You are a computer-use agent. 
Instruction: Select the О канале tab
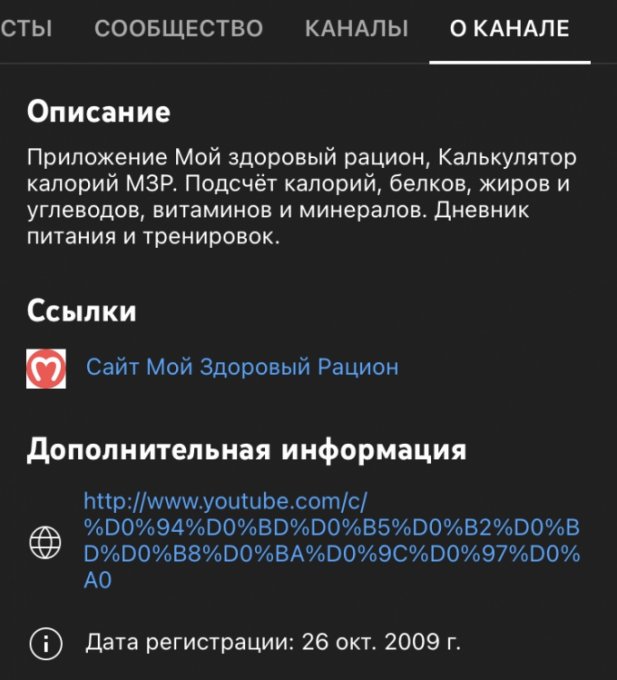tap(509, 29)
